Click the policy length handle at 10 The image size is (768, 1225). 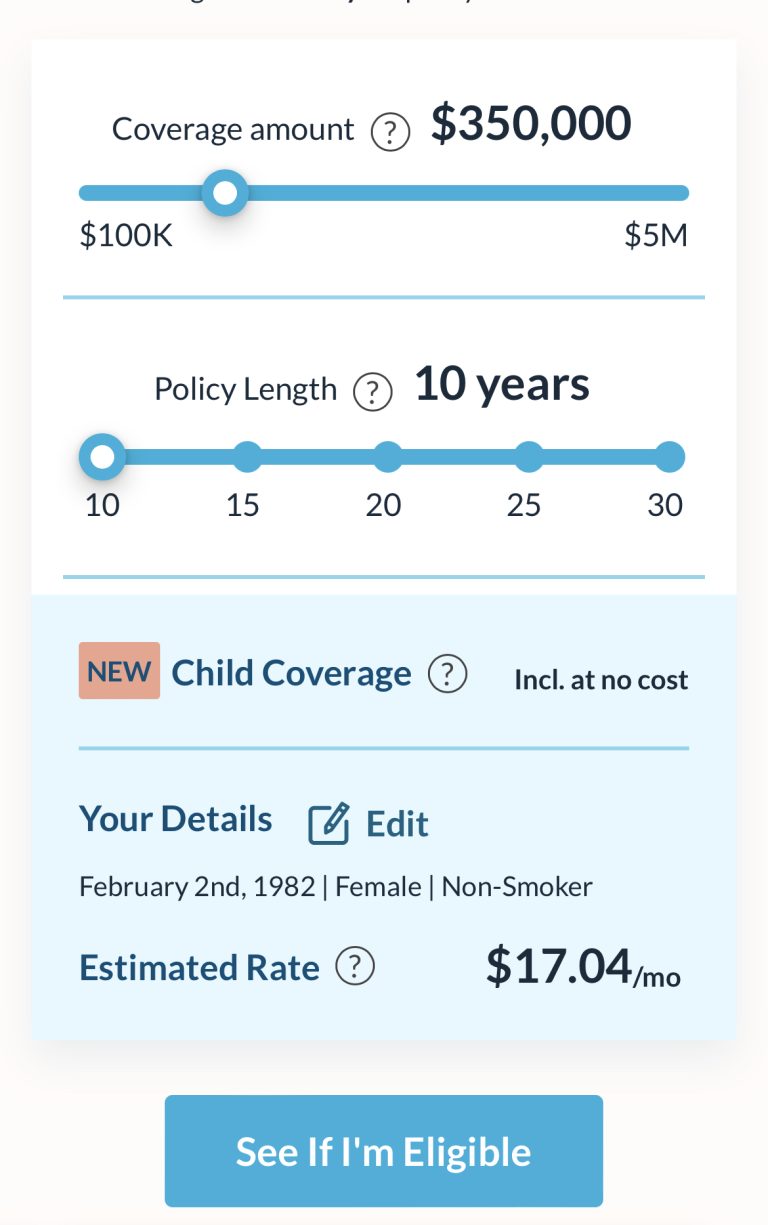tap(101, 456)
